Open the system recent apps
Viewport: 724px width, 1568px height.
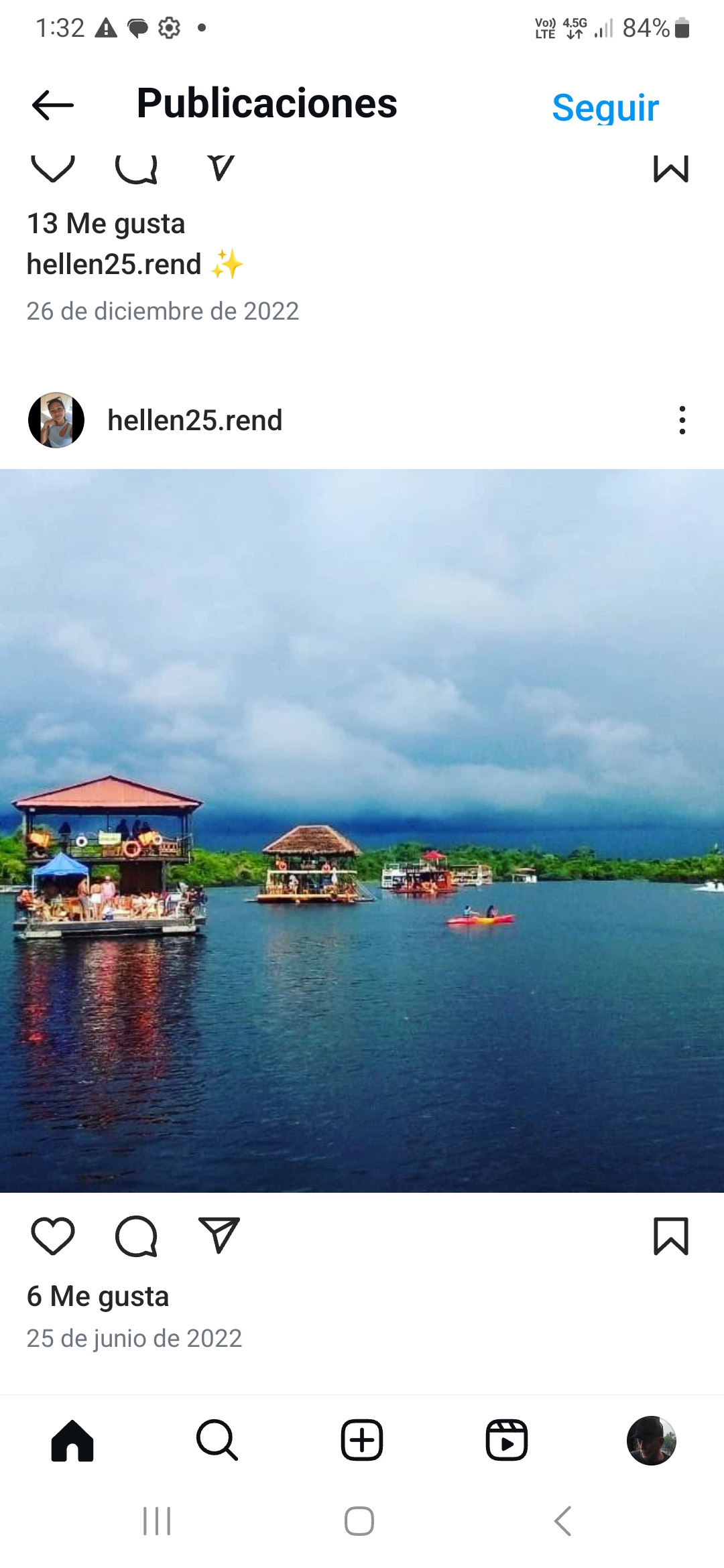tap(158, 1521)
